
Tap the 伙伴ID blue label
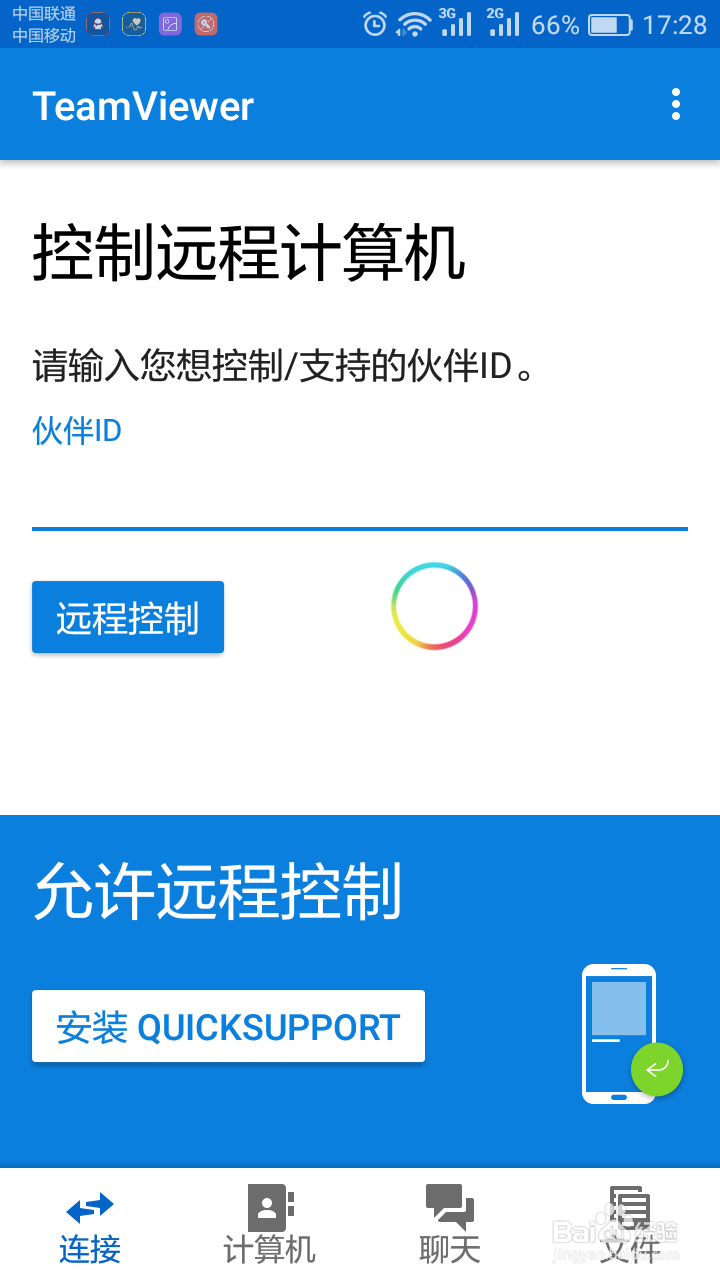point(76,430)
